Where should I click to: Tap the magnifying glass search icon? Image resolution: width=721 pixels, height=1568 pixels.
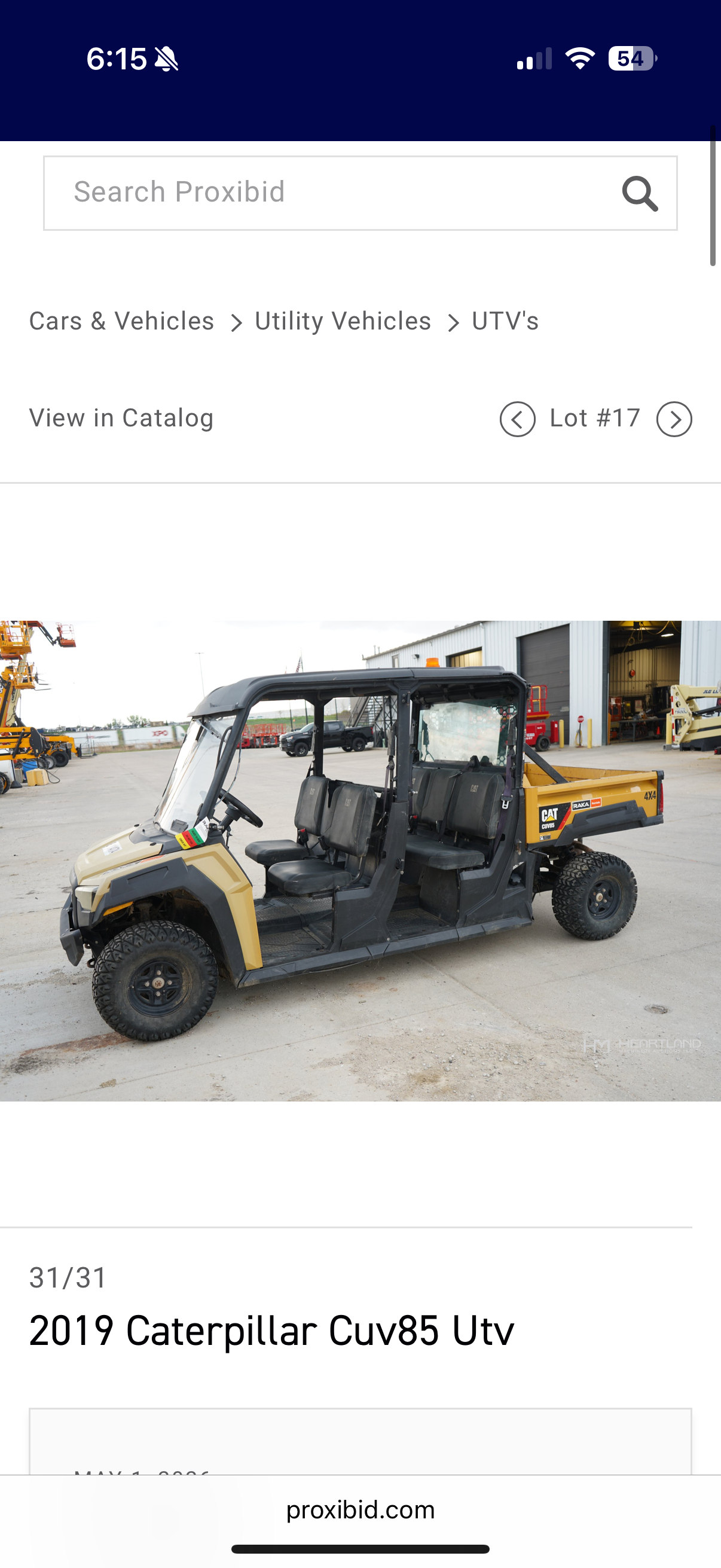pos(640,194)
